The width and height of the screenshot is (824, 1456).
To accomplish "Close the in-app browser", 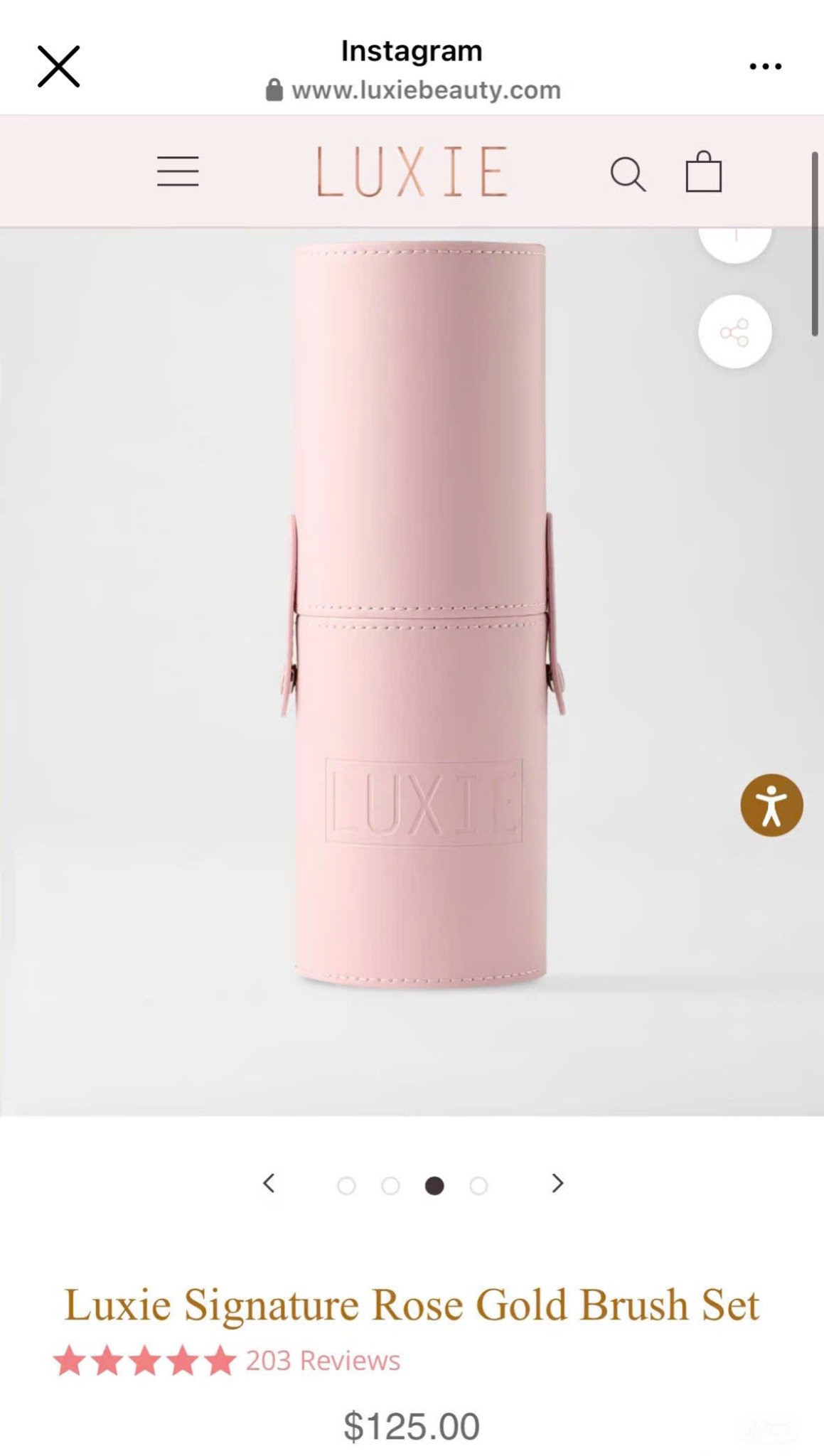I will [x=58, y=66].
